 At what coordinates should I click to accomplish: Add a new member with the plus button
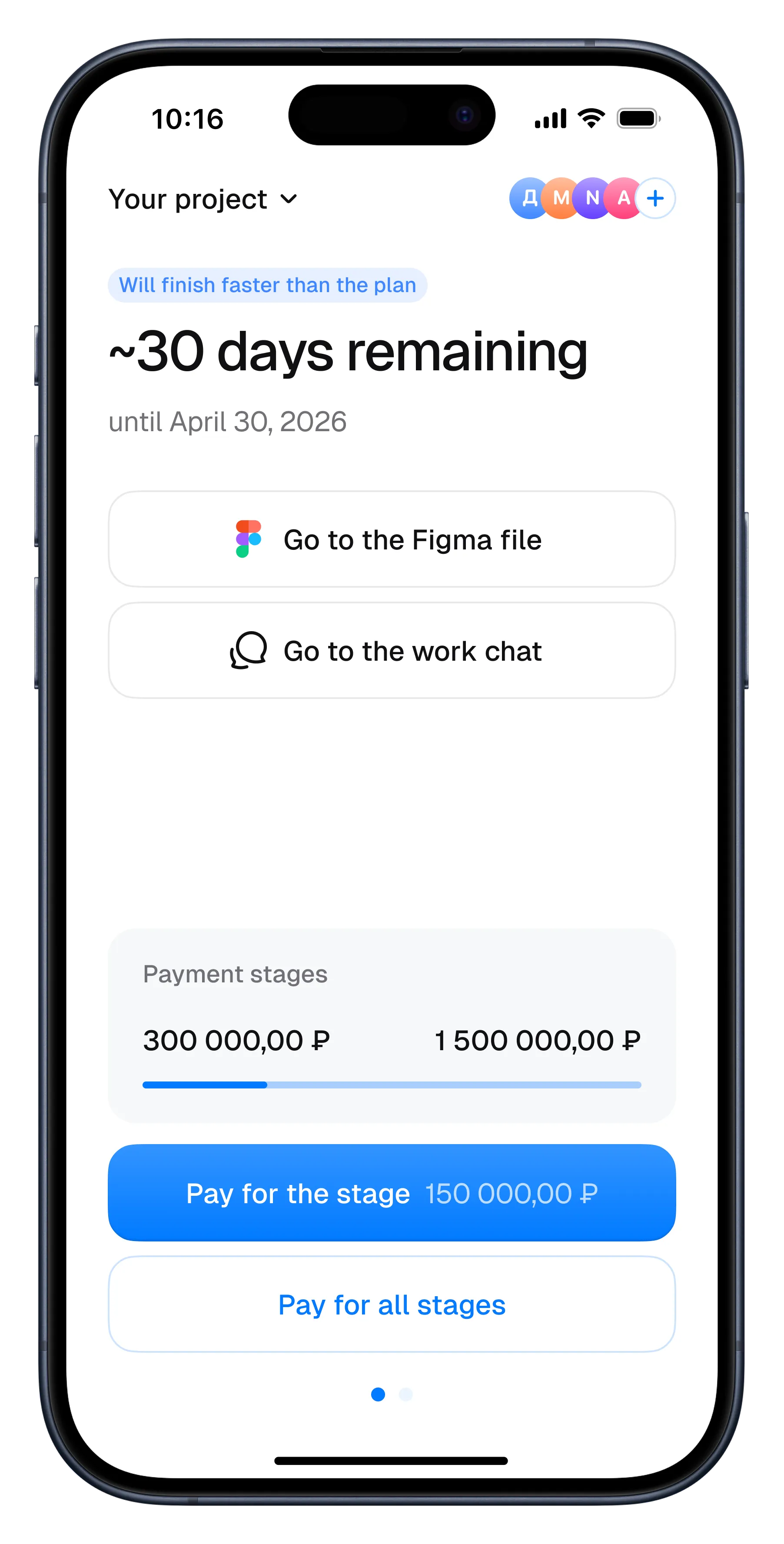click(655, 198)
